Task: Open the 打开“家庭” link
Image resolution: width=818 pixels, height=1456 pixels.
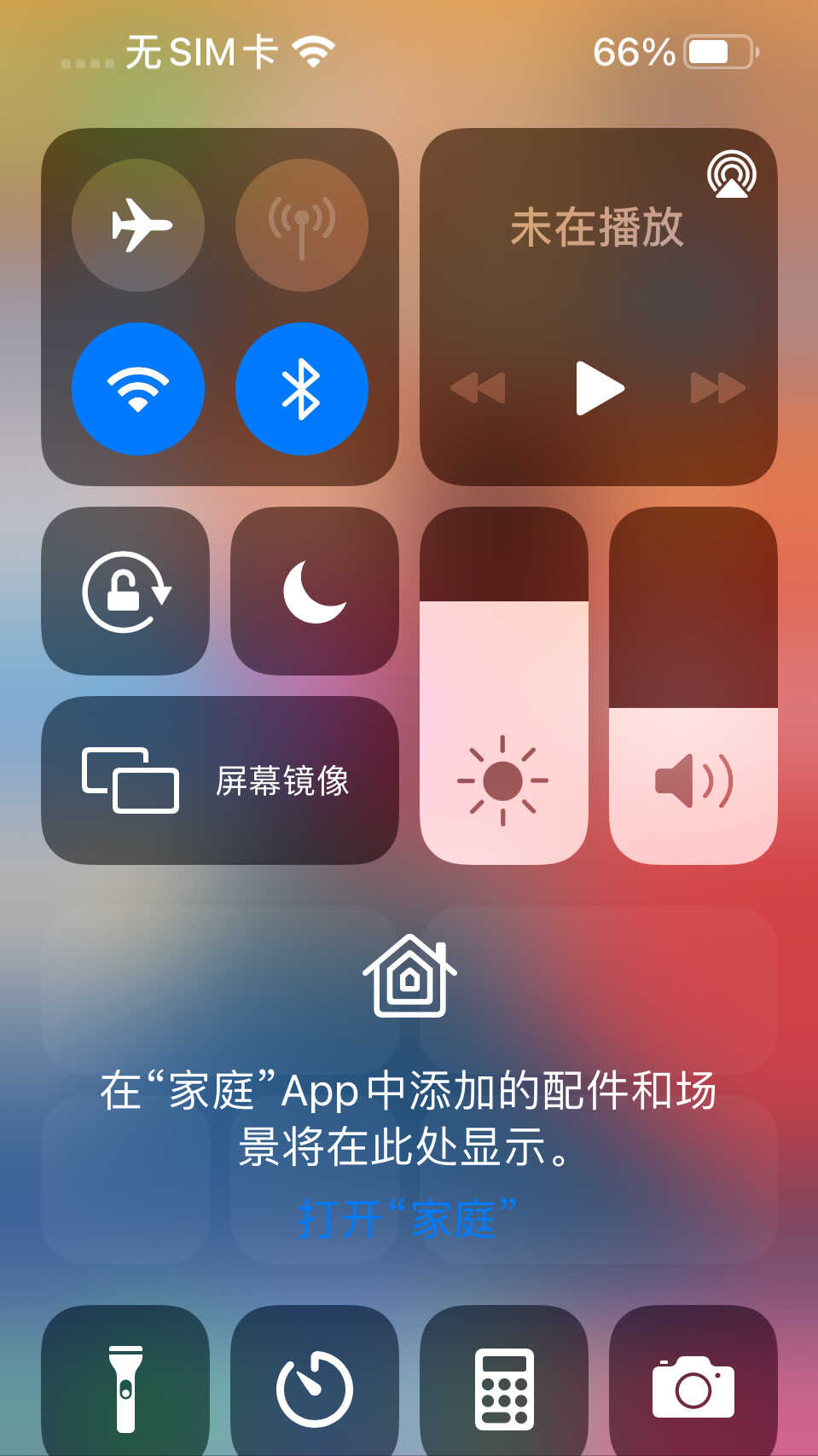Action: (408, 1219)
